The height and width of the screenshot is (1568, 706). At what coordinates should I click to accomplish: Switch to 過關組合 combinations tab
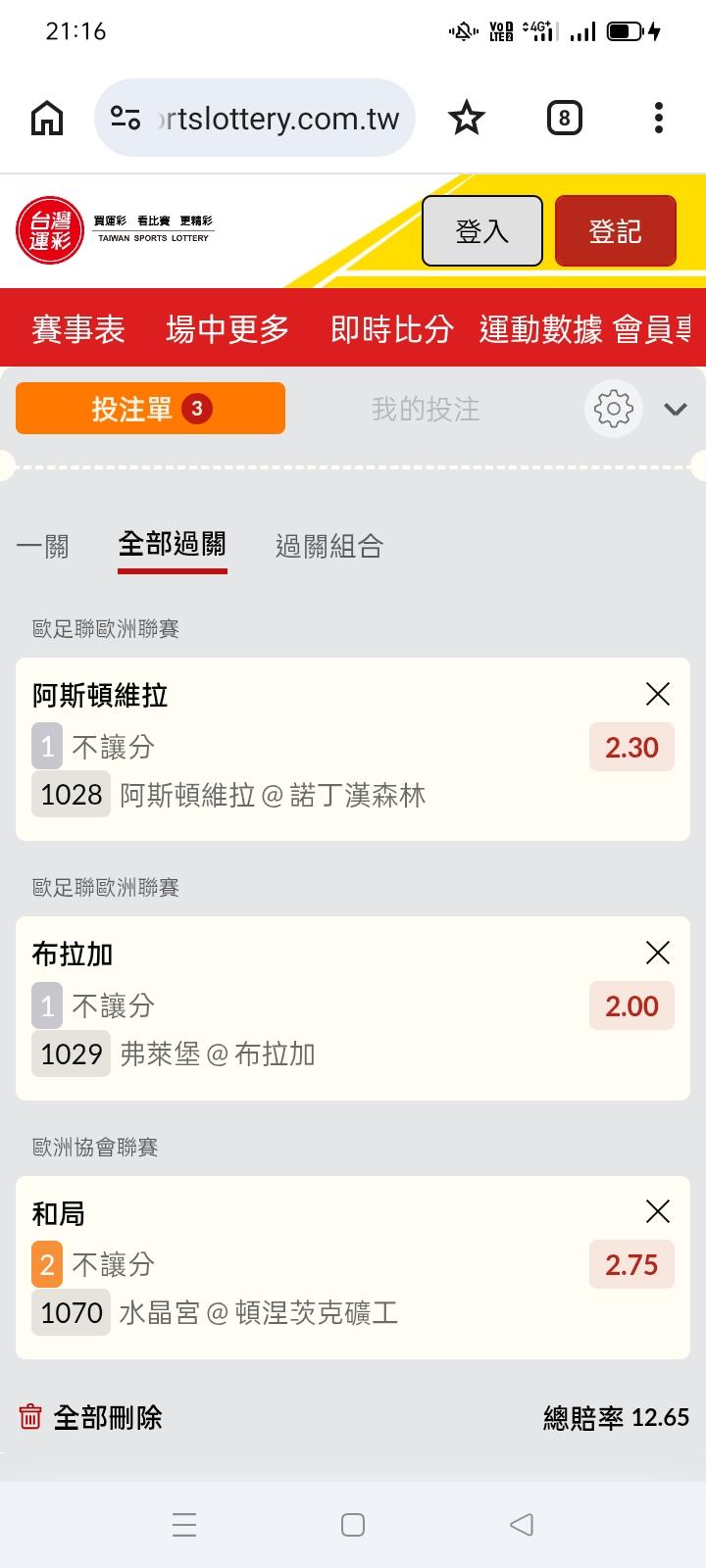coord(329,546)
